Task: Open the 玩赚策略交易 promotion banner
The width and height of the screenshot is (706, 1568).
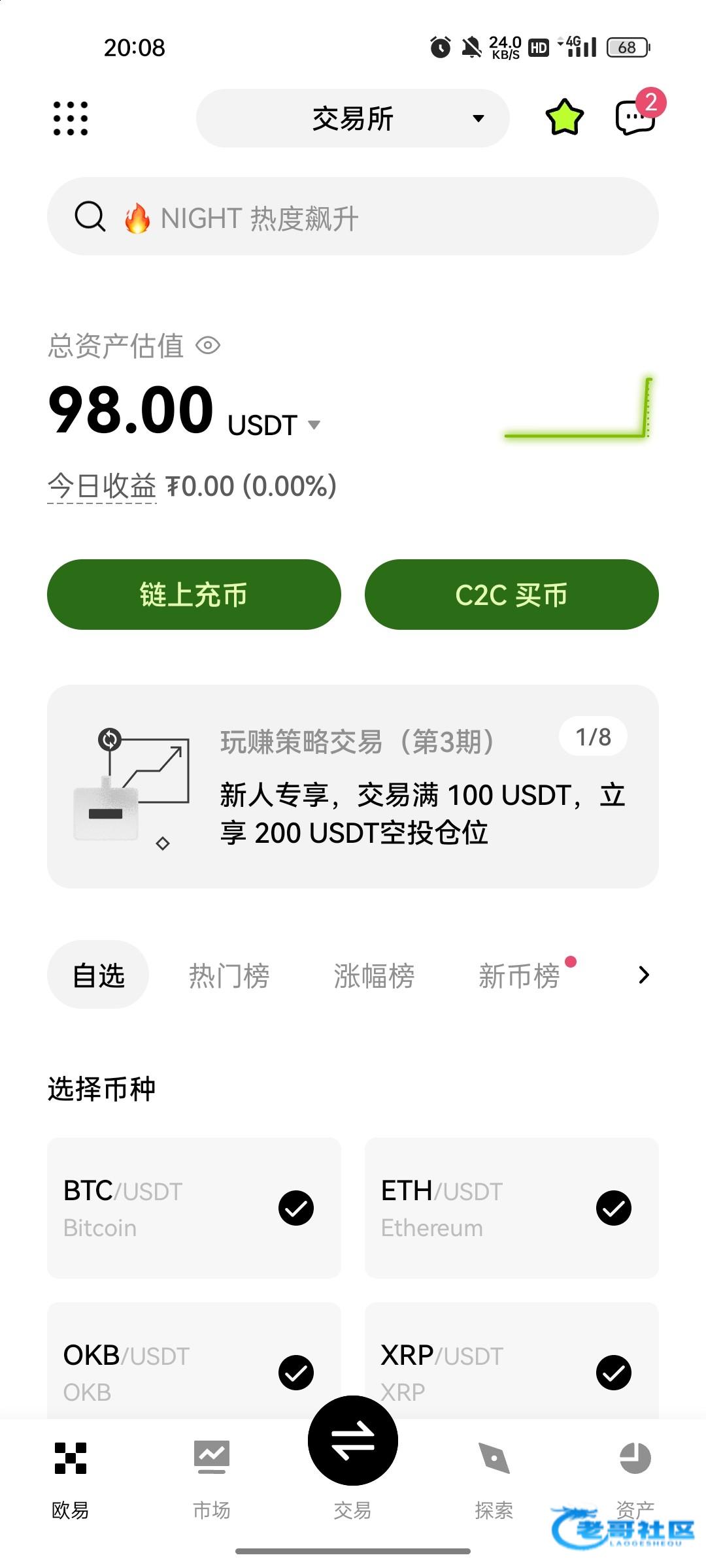Action: (353, 787)
